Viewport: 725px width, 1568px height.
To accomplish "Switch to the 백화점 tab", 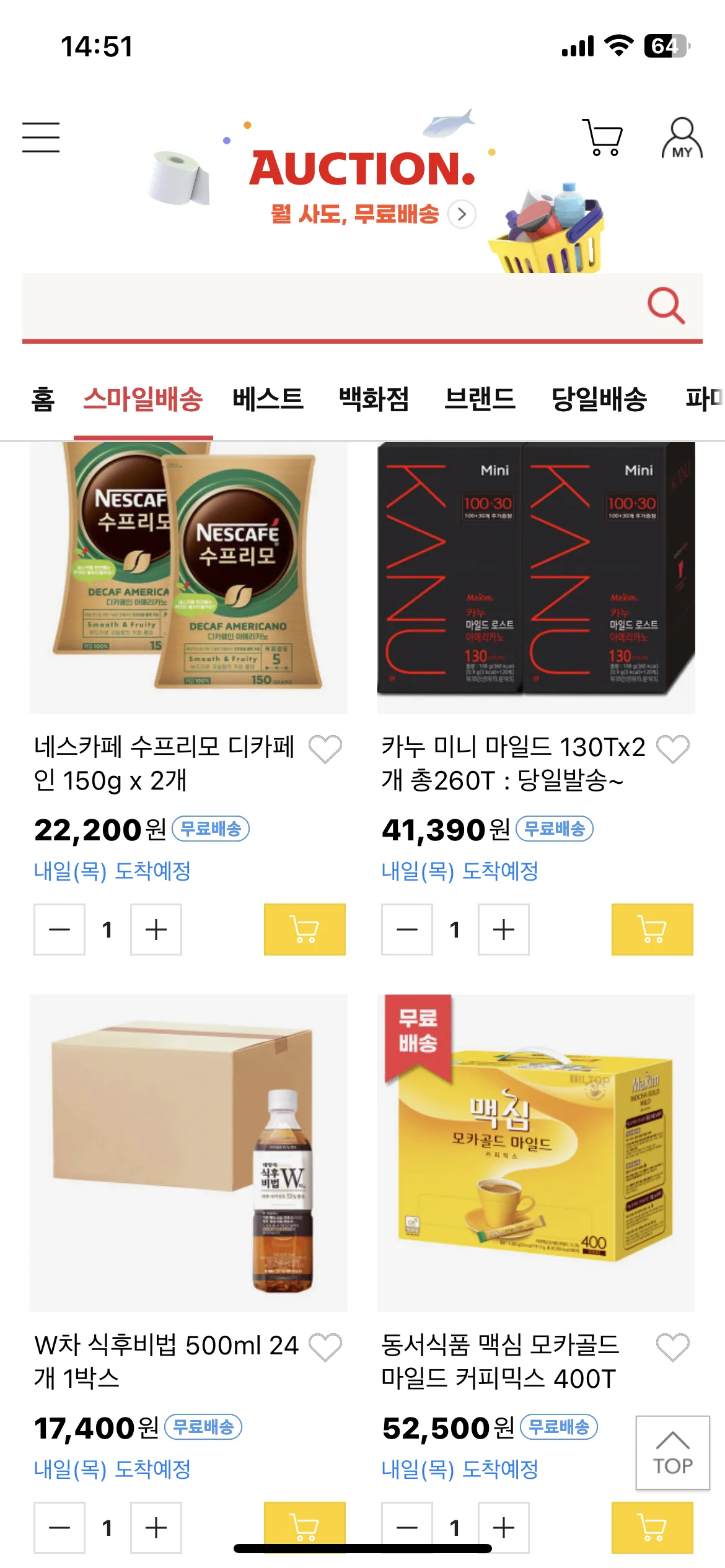I will pos(374,399).
